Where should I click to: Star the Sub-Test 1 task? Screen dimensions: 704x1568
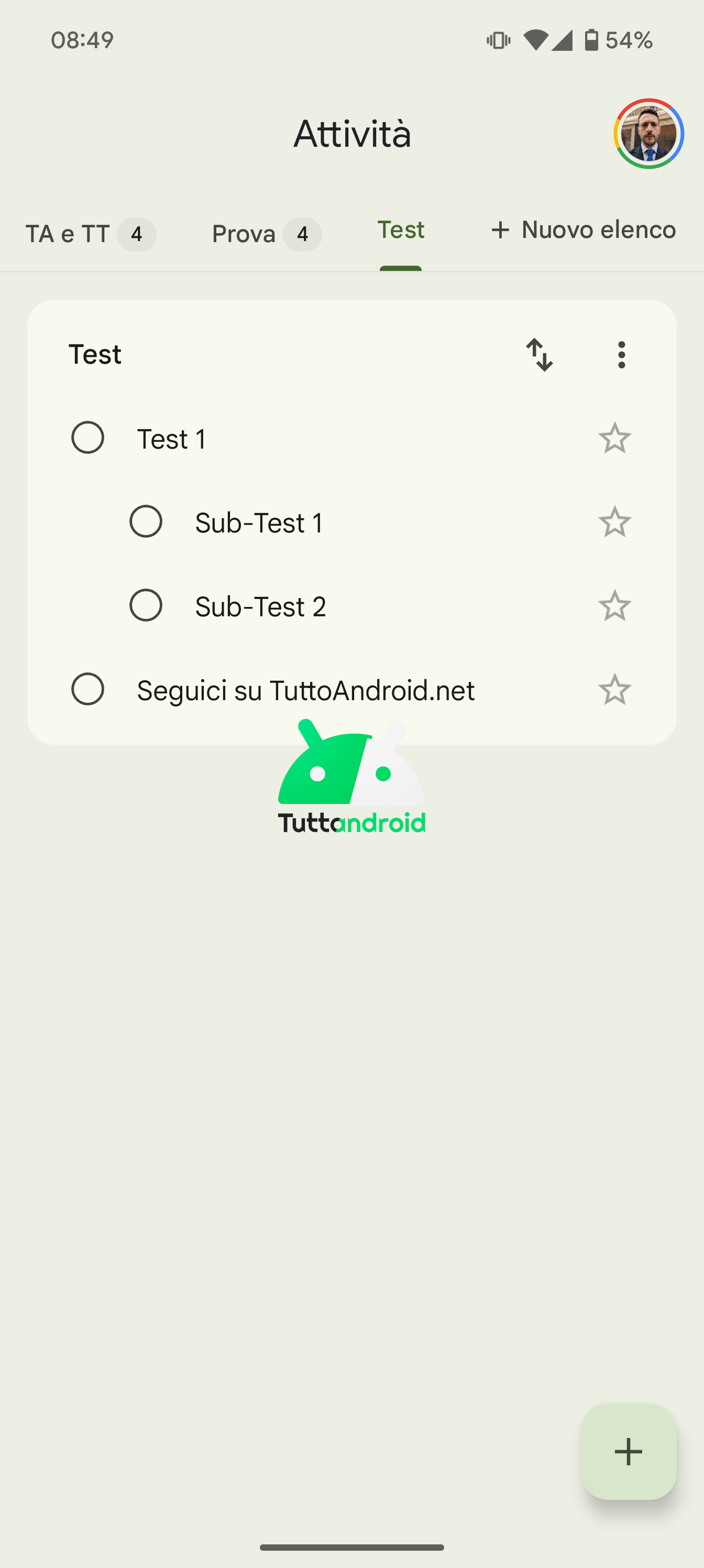click(x=614, y=521)
